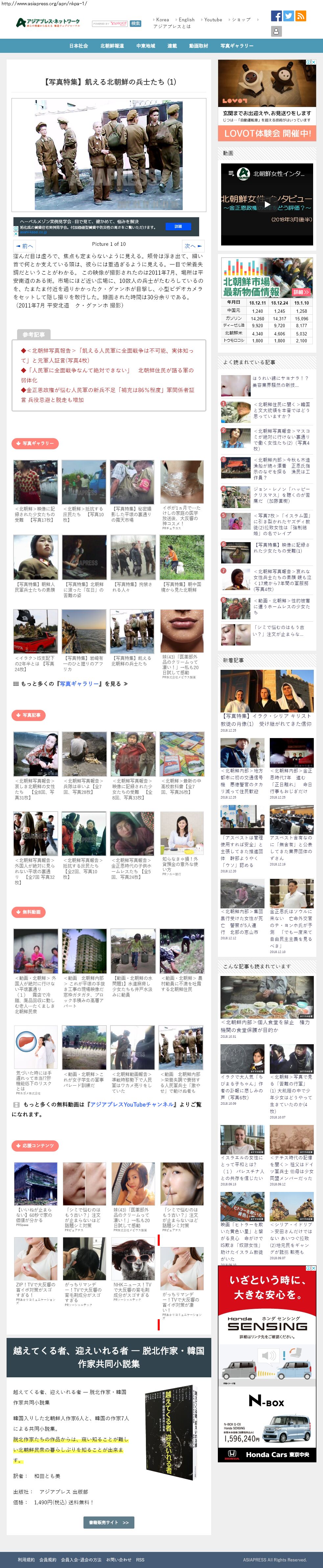Go to next picture with 次へ
Viewport: 323px width, 1568px height.
(x=193, y=246)
